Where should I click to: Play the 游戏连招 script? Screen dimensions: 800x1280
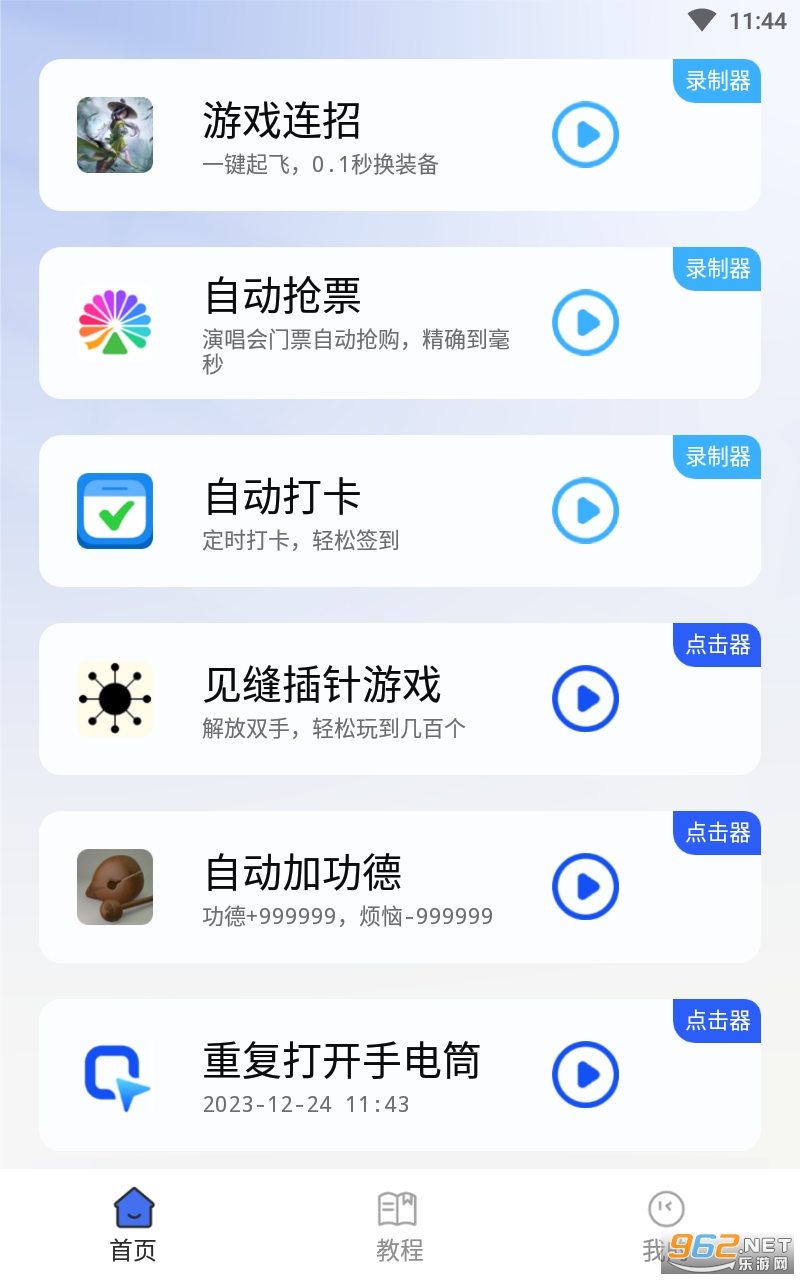click(586, 134)
